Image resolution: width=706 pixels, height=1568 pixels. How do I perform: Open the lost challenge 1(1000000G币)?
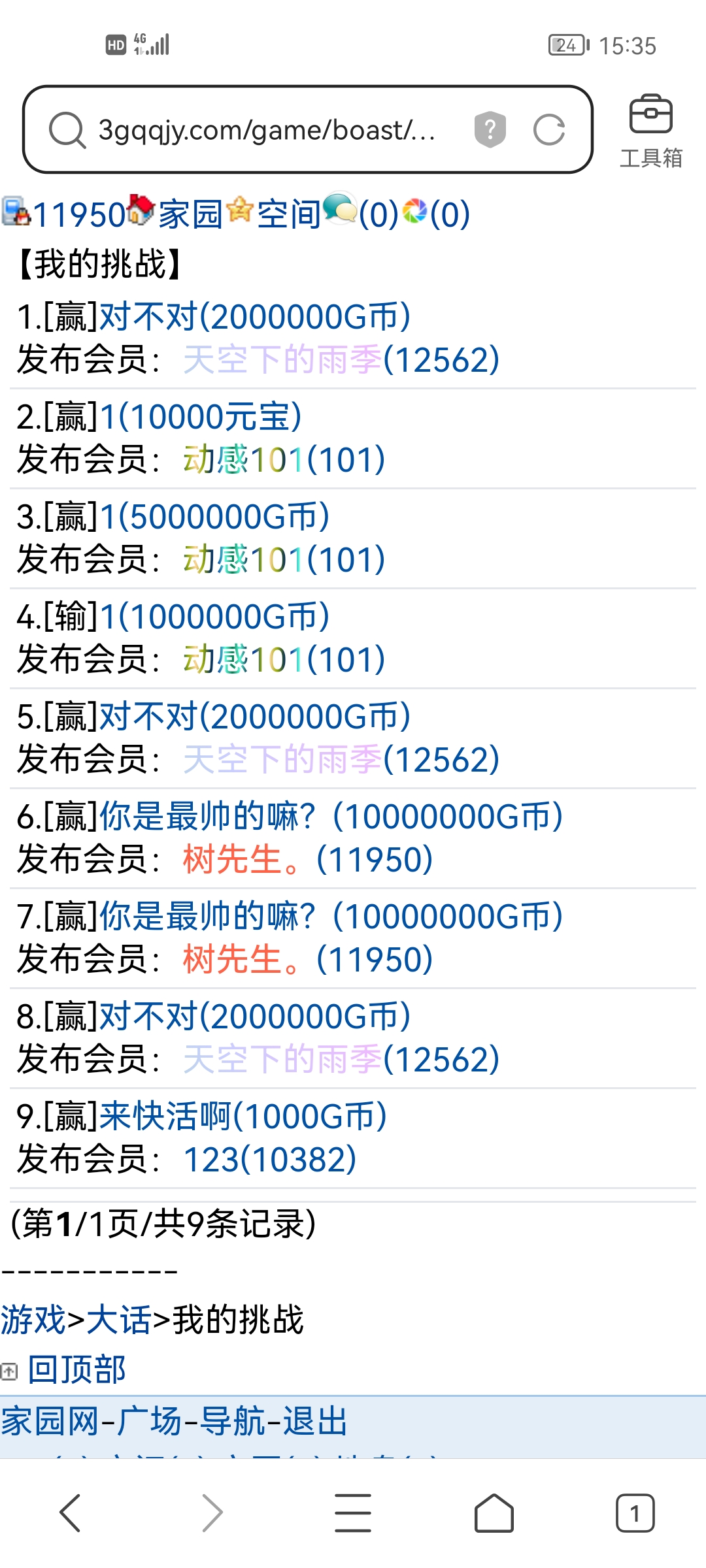[x=214, y=617]
